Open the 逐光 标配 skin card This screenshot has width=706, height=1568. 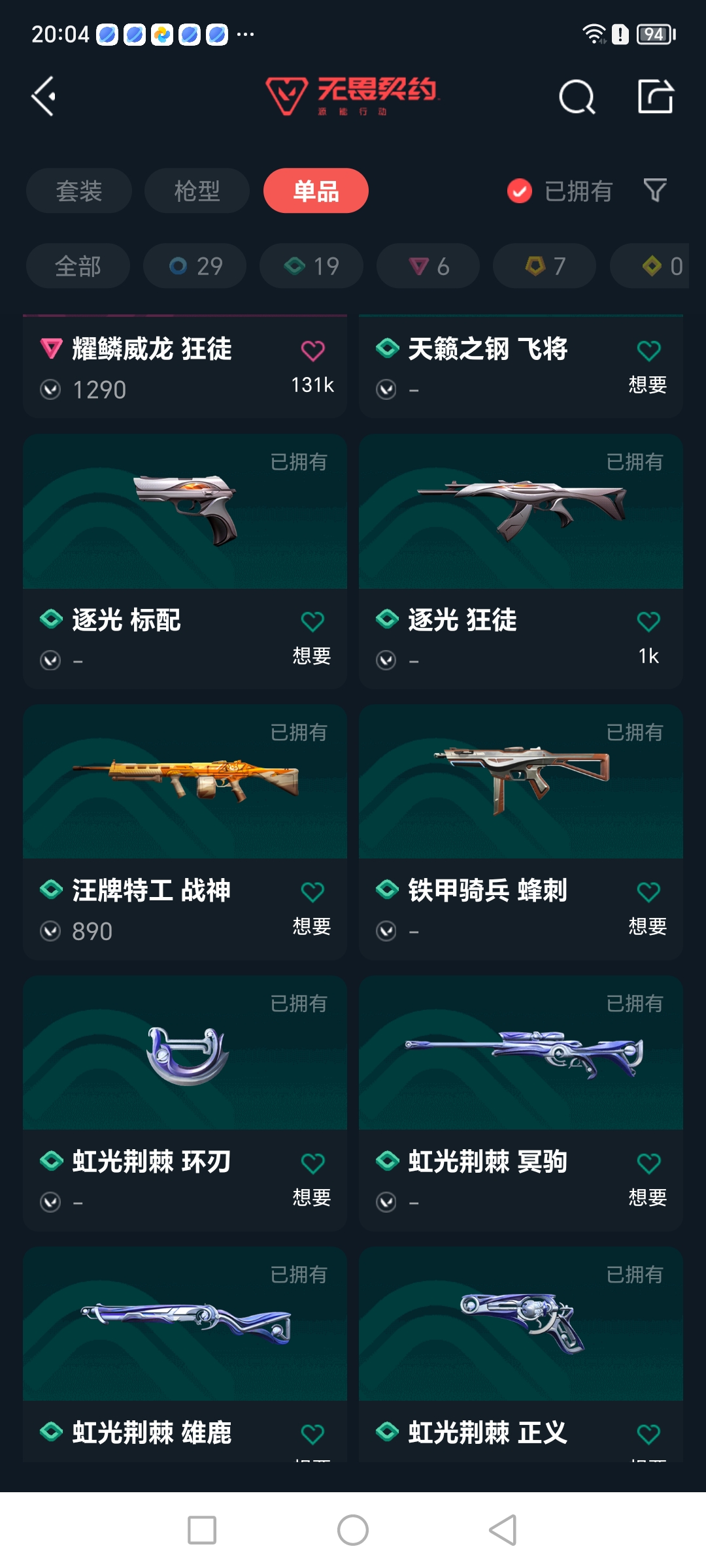pos(185,561)
